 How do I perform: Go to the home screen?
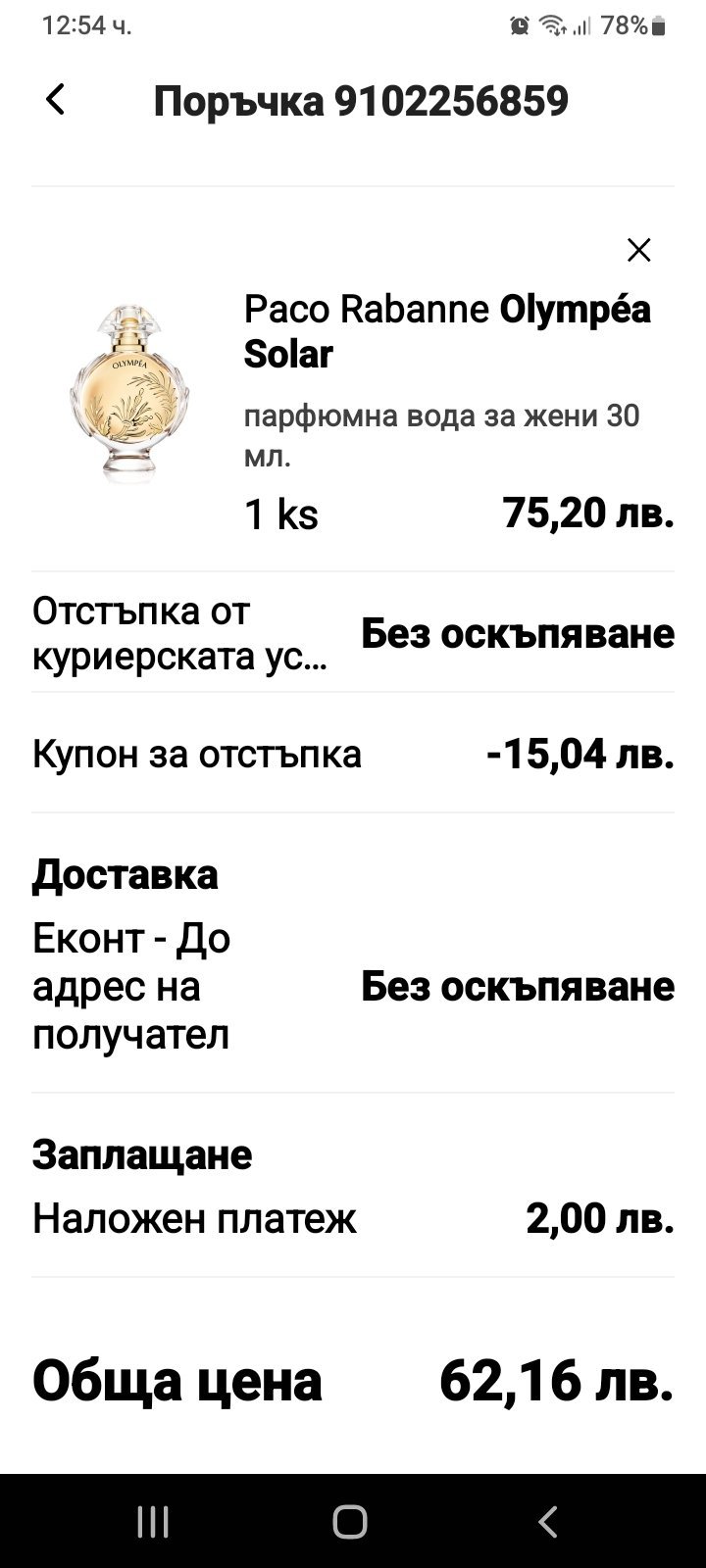pos(350,1522)
